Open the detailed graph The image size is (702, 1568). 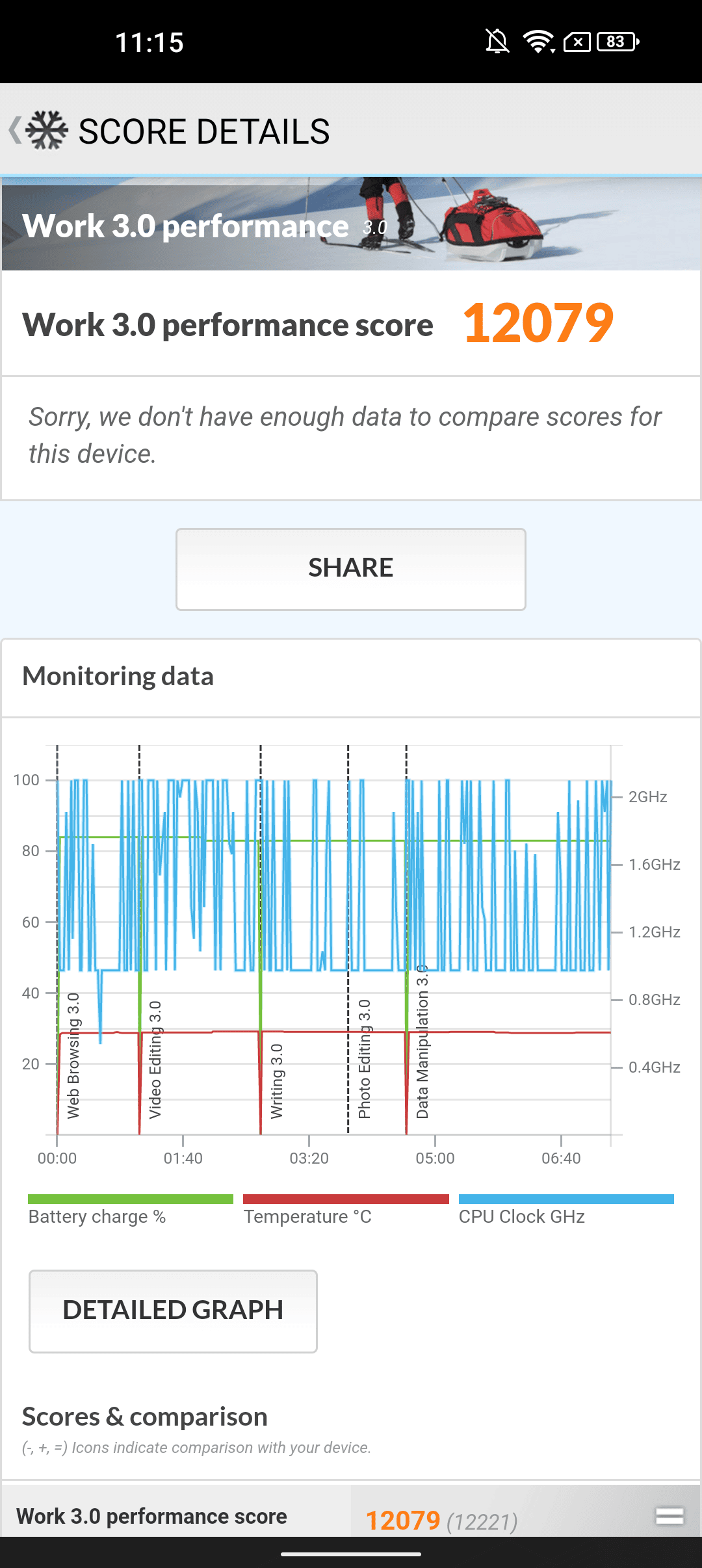pos(173,1311)
